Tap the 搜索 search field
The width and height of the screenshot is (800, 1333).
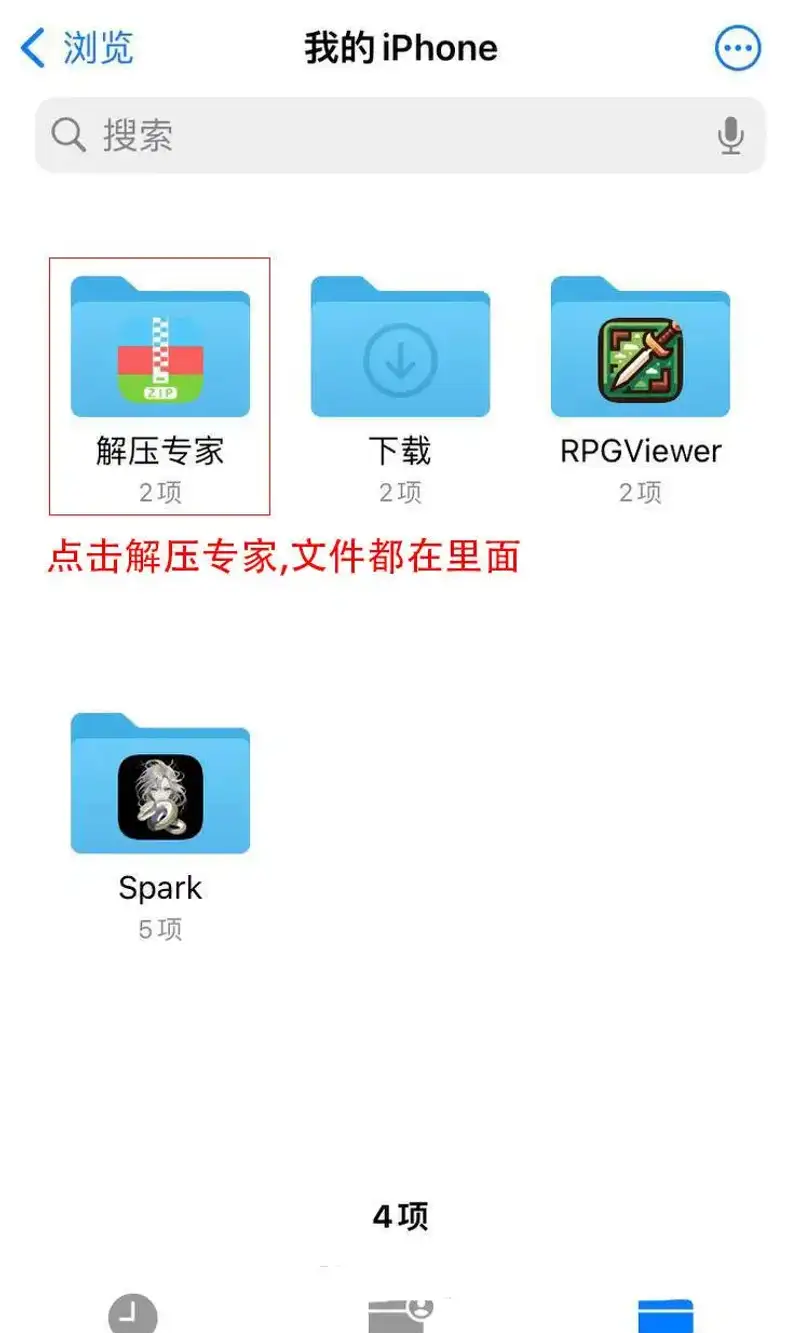coord(400,135)
